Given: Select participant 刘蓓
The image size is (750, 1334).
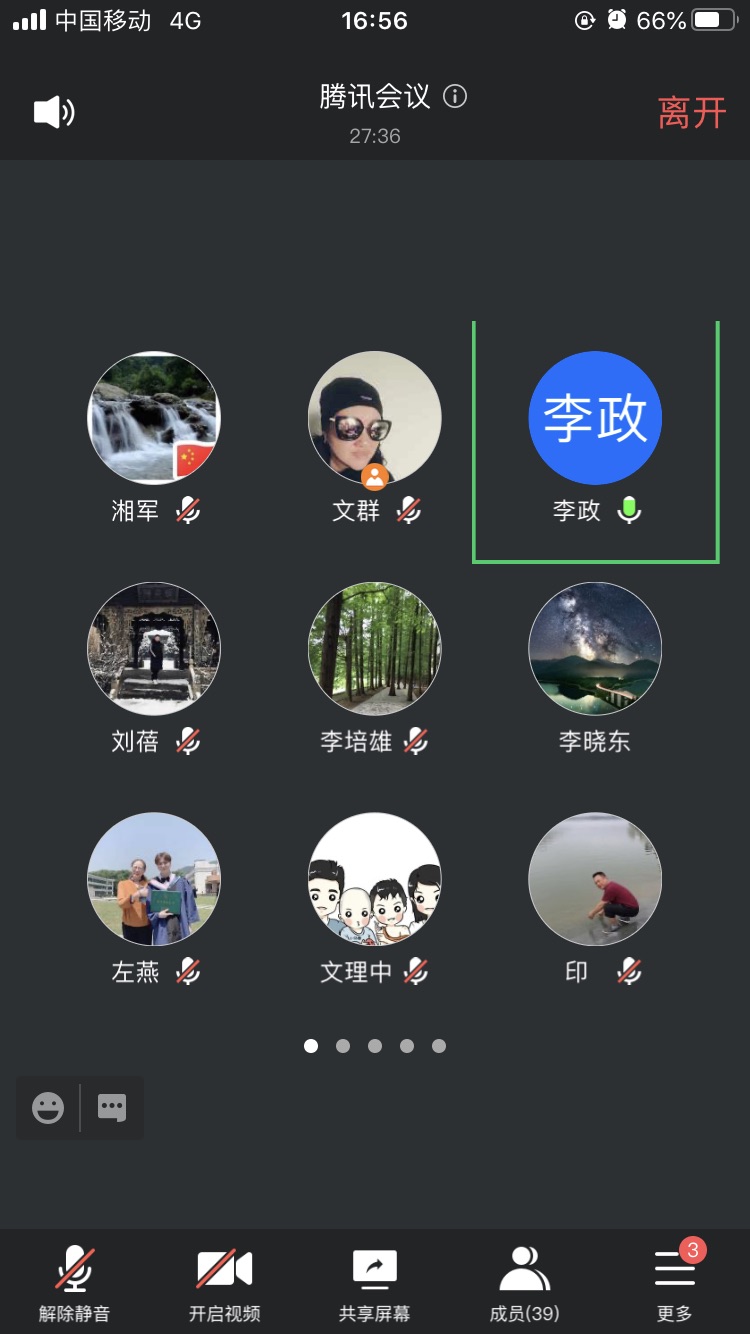Looking at the screenshot, I should click(x=154, y=648).
